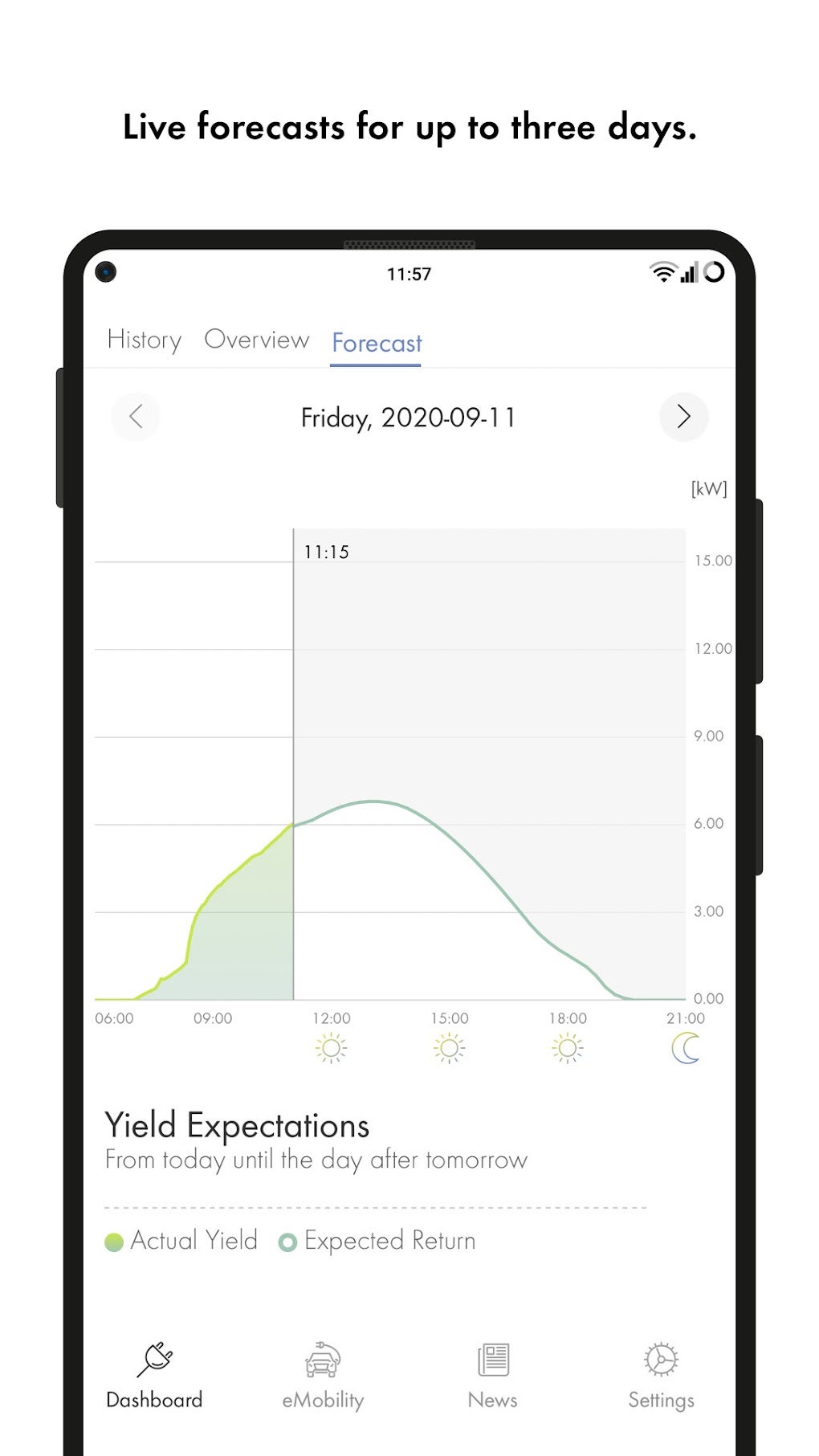Open the Overview tab
This screenshot has width=819, height=1456.
(x=255, y=340)
